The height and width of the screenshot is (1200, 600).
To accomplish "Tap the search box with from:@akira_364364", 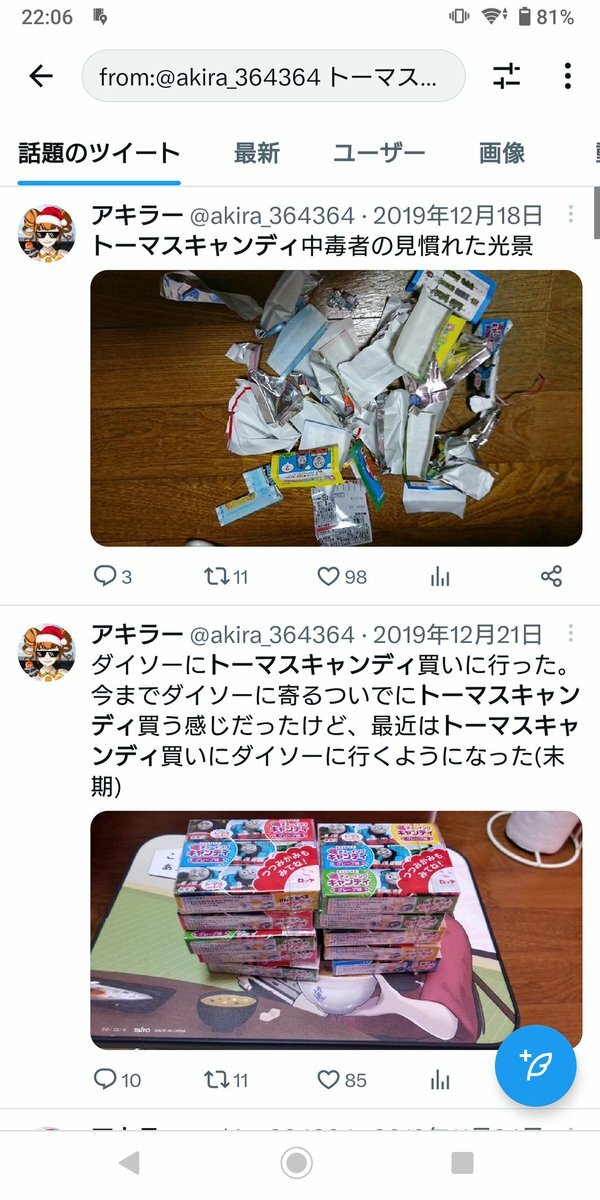I will (x=273, y=76).
